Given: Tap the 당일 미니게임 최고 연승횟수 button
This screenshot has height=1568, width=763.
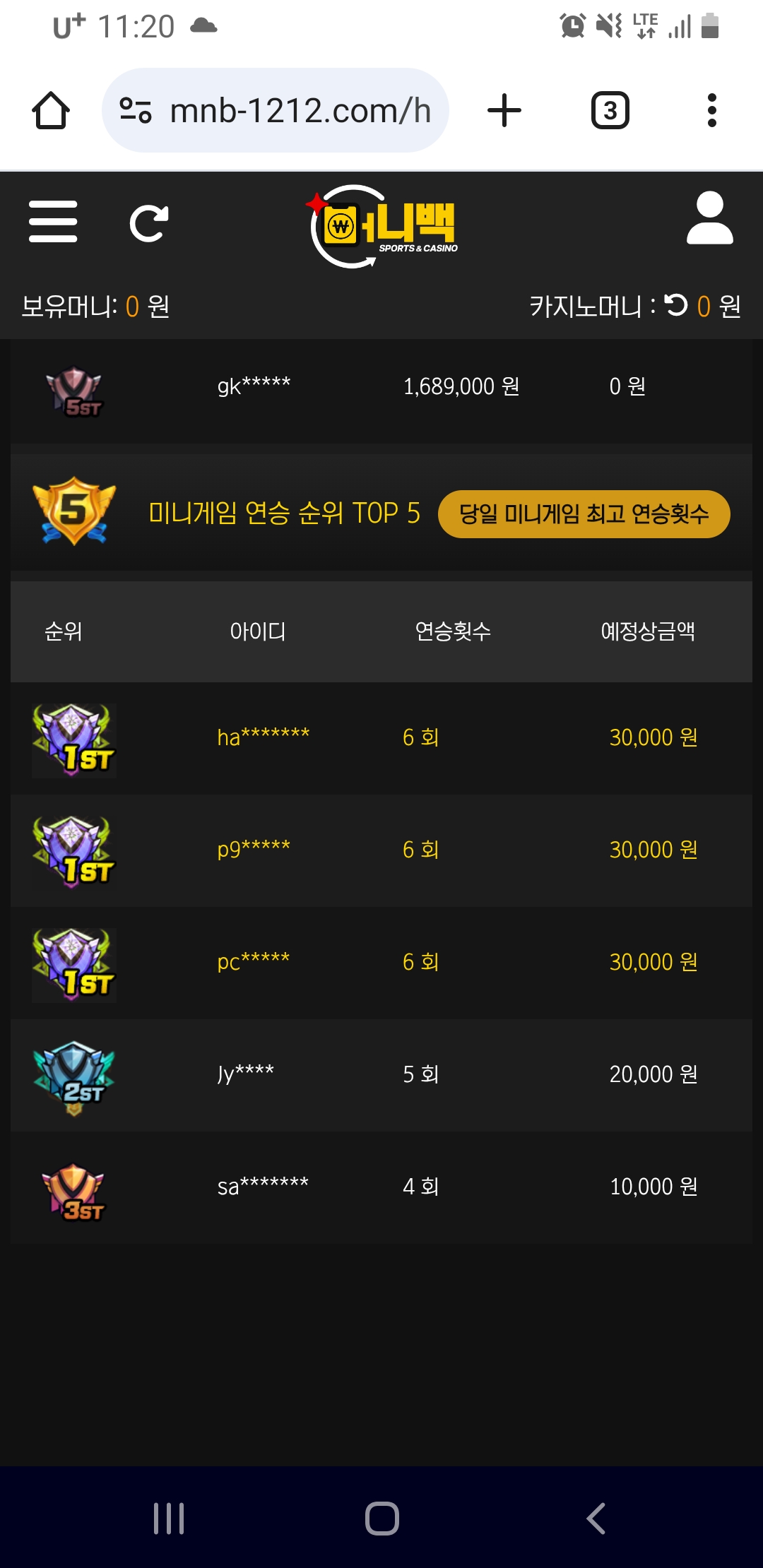Looking at the screenshot, I should (x=584, y=514).
